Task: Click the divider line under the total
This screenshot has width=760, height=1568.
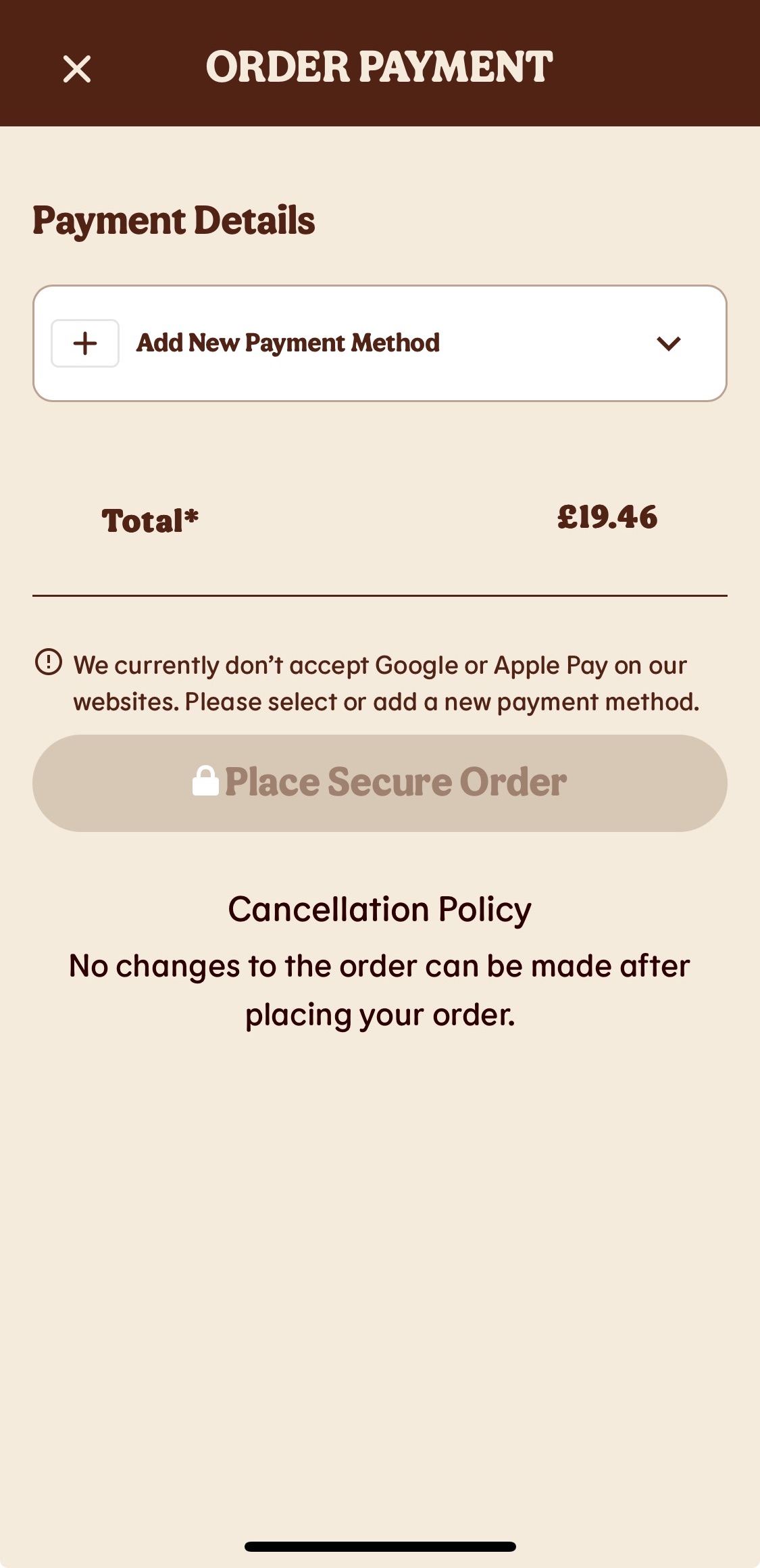Action: coord(380,597)
